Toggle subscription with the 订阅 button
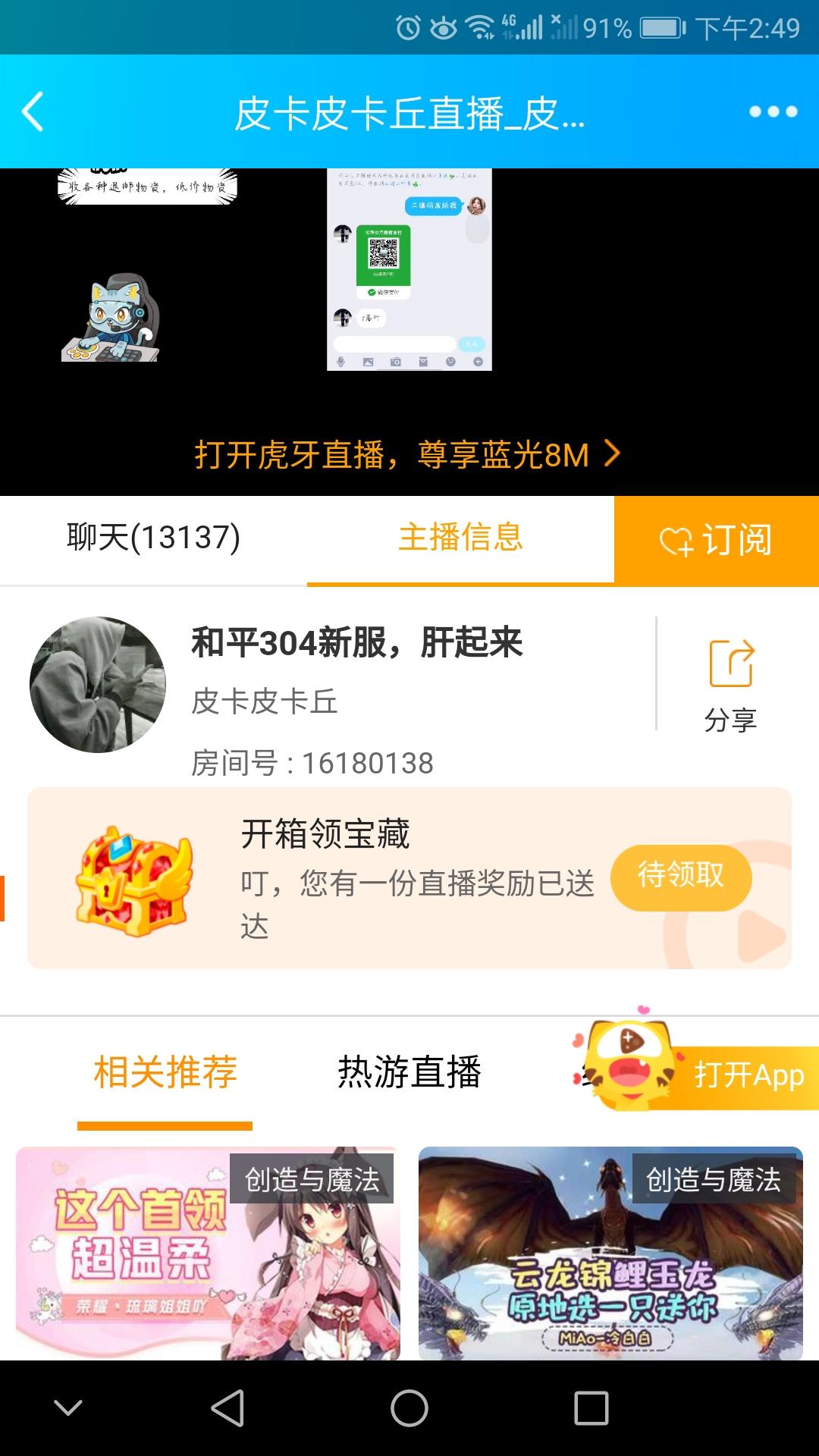Viewport: 819px width, 1456px height. tap(717, 538)
